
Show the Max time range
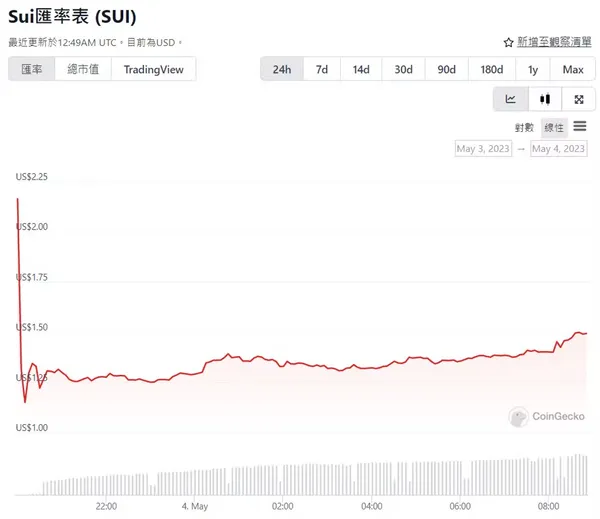click(572, 69)
